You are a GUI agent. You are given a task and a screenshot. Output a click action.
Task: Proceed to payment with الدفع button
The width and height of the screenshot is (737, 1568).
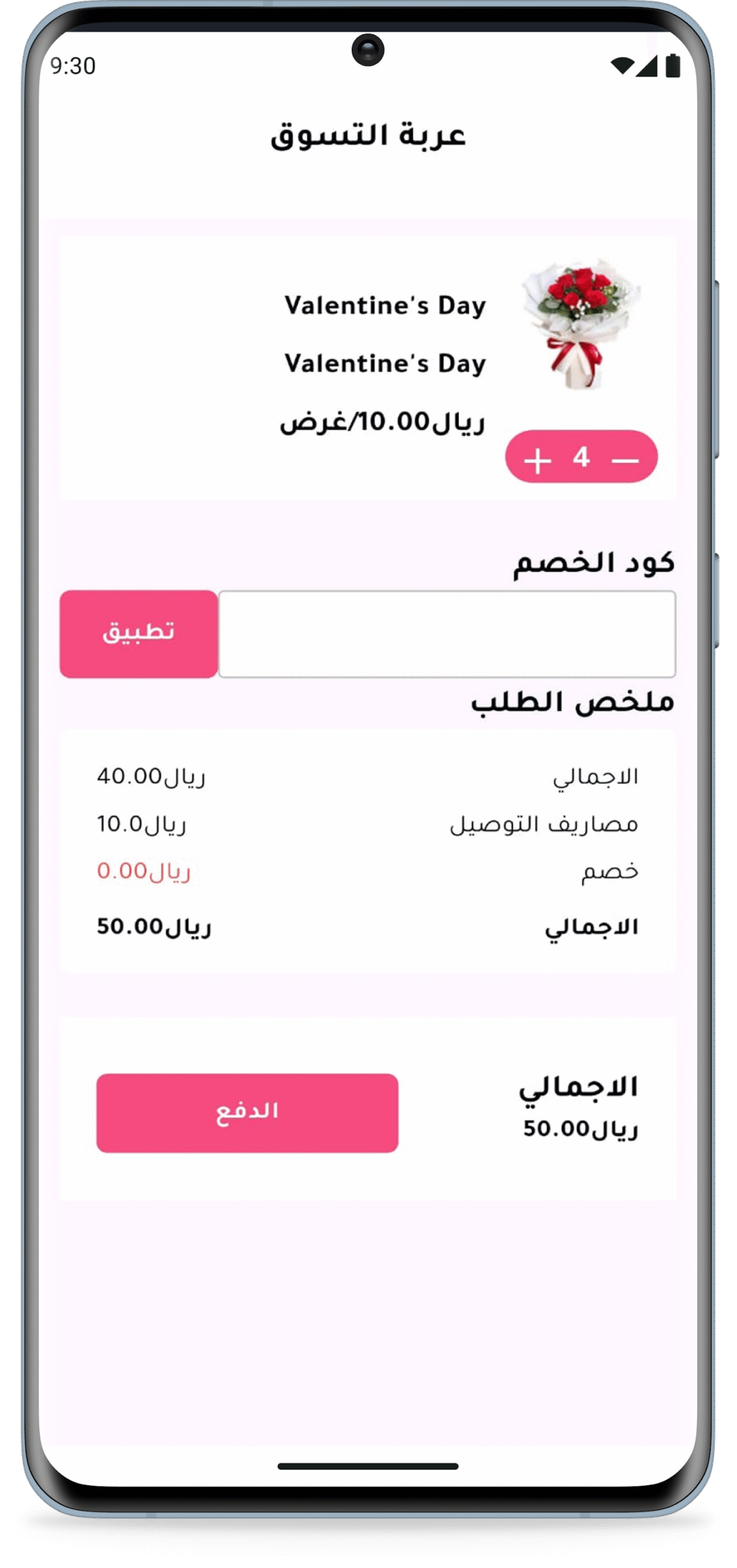click(247, 1112)
